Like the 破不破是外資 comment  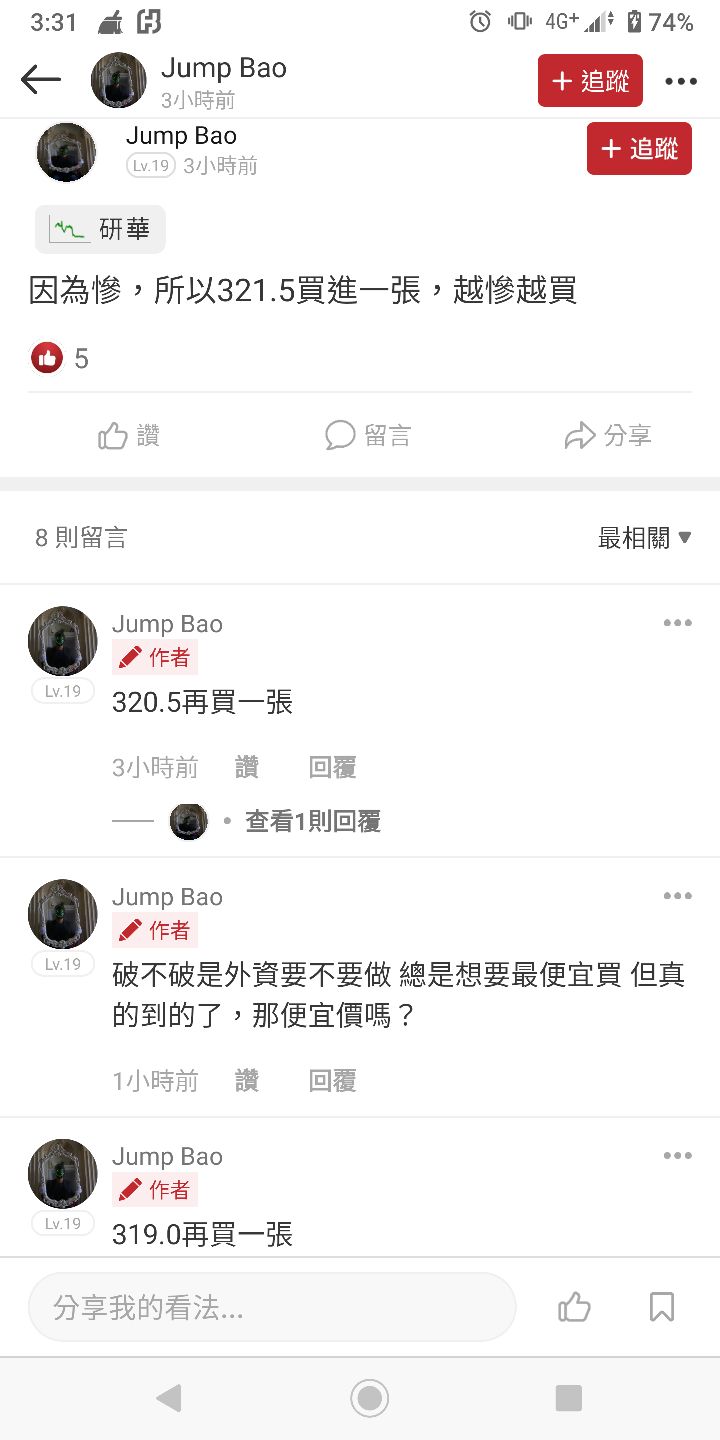[x=247, y=1080]
